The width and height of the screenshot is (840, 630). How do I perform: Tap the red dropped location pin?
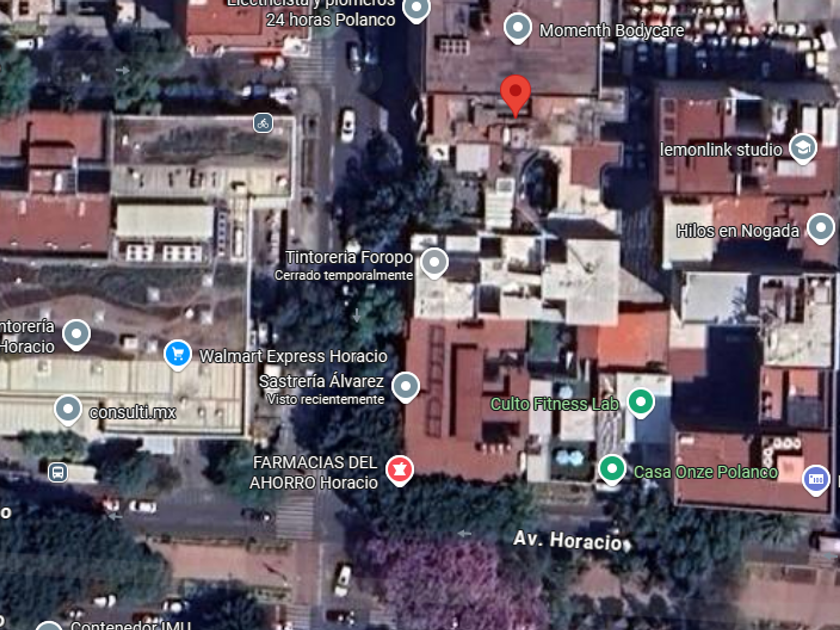tap(515, 95)
